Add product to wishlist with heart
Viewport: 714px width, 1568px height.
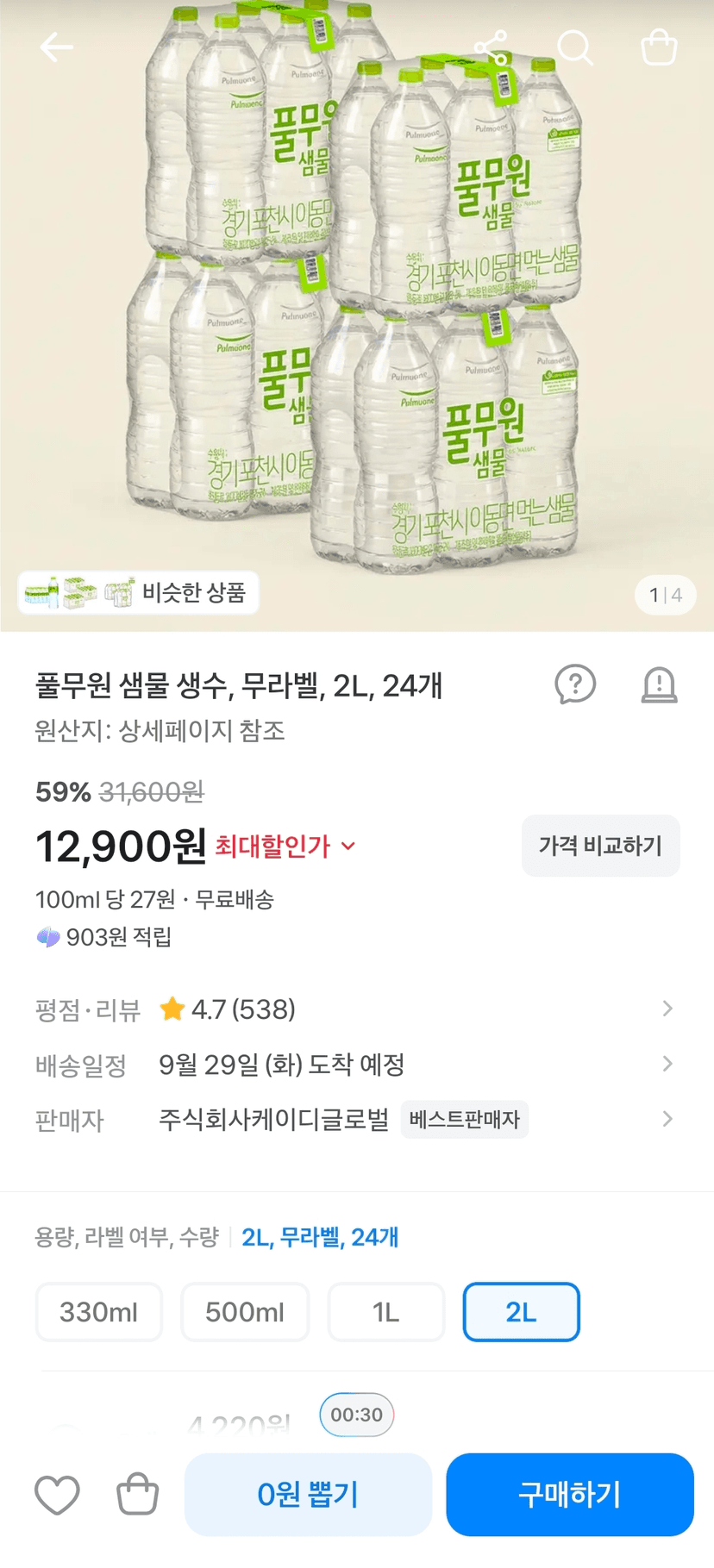point(57,1495)
